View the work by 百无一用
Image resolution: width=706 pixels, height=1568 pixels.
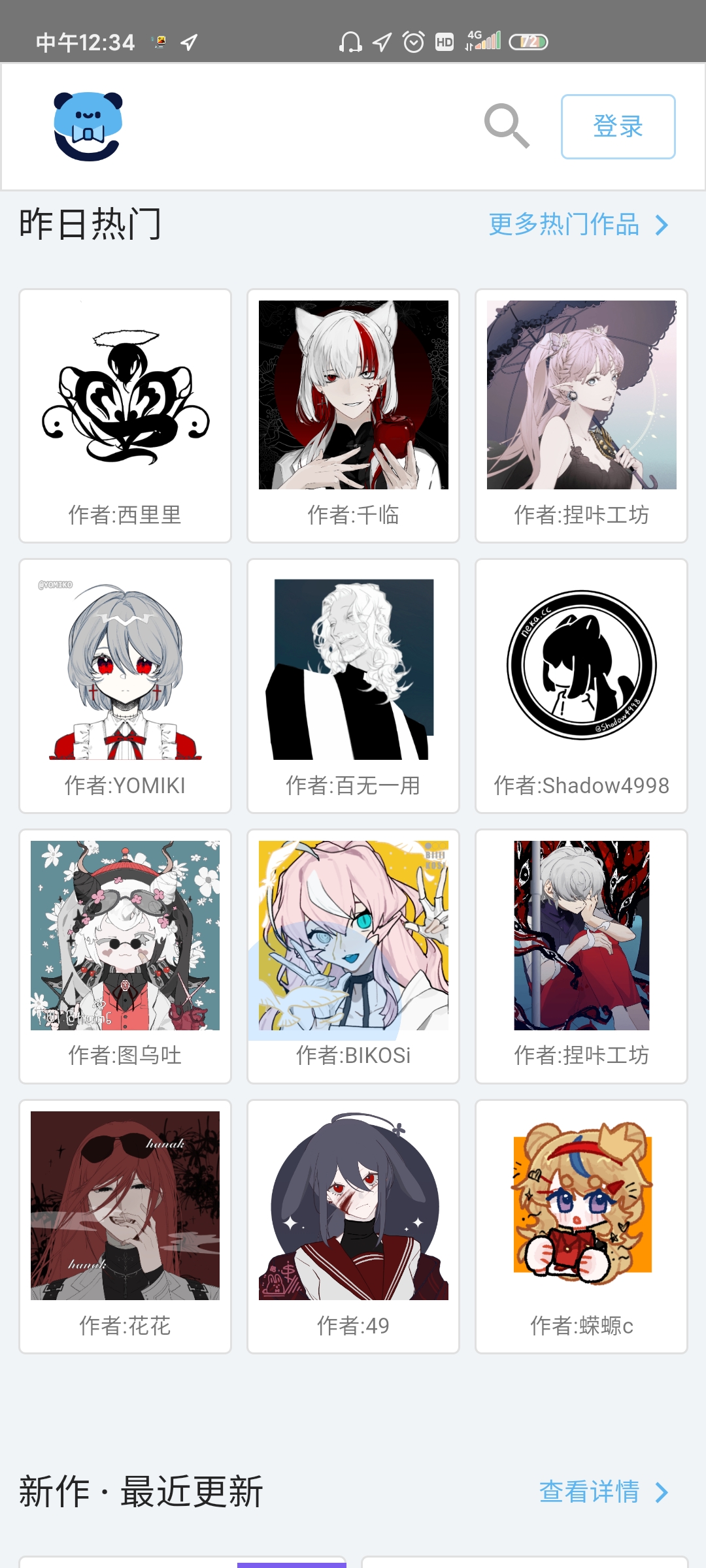point(353,686)
